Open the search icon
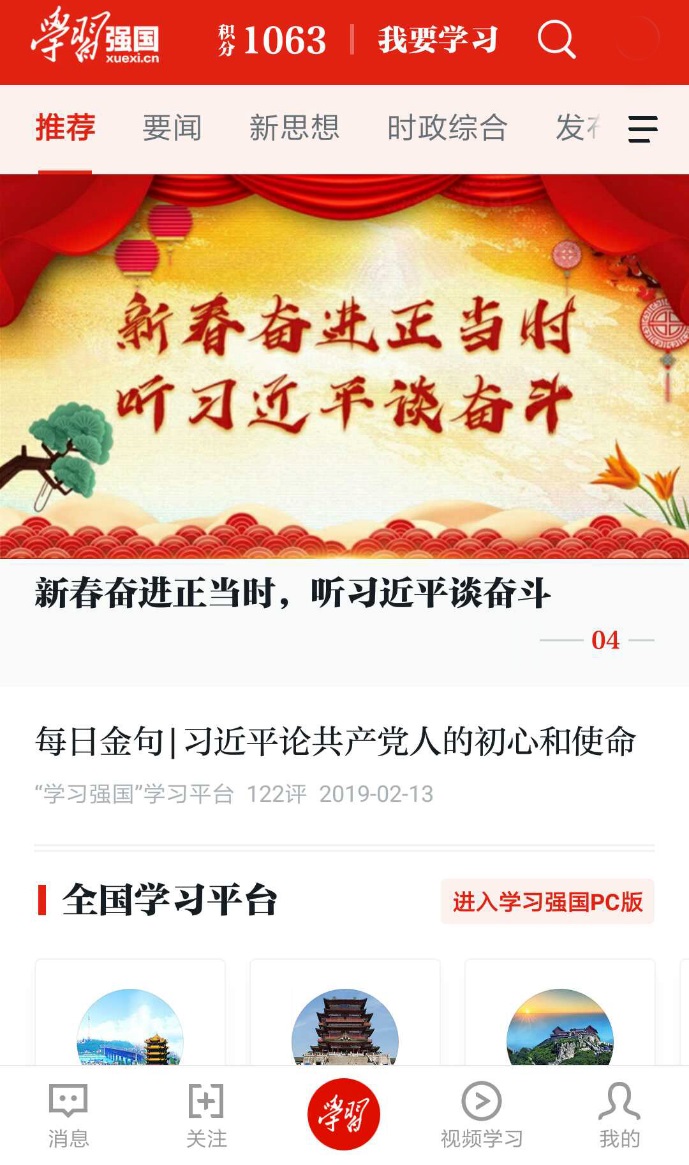This screenshot has height=1165, width=689. (556, 40)
